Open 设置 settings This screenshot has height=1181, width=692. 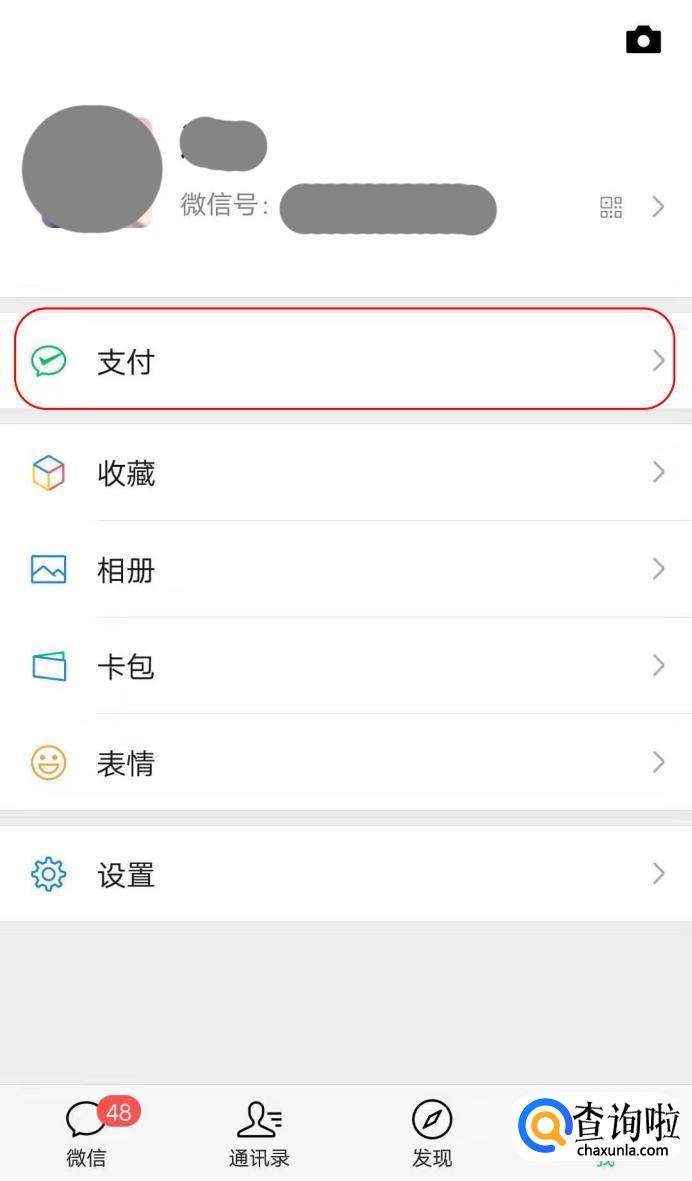[x=345, y=875]
